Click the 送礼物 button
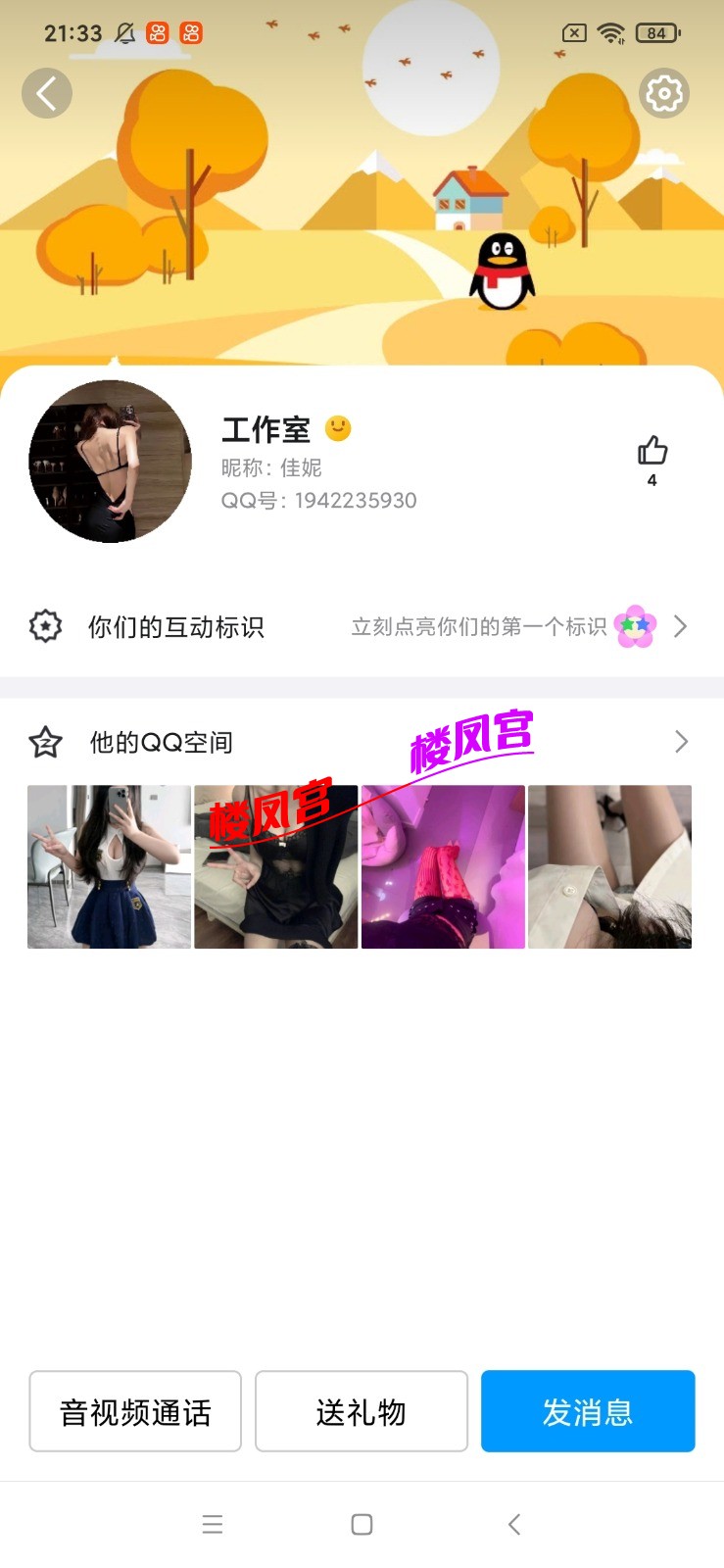 (362, 1411)
